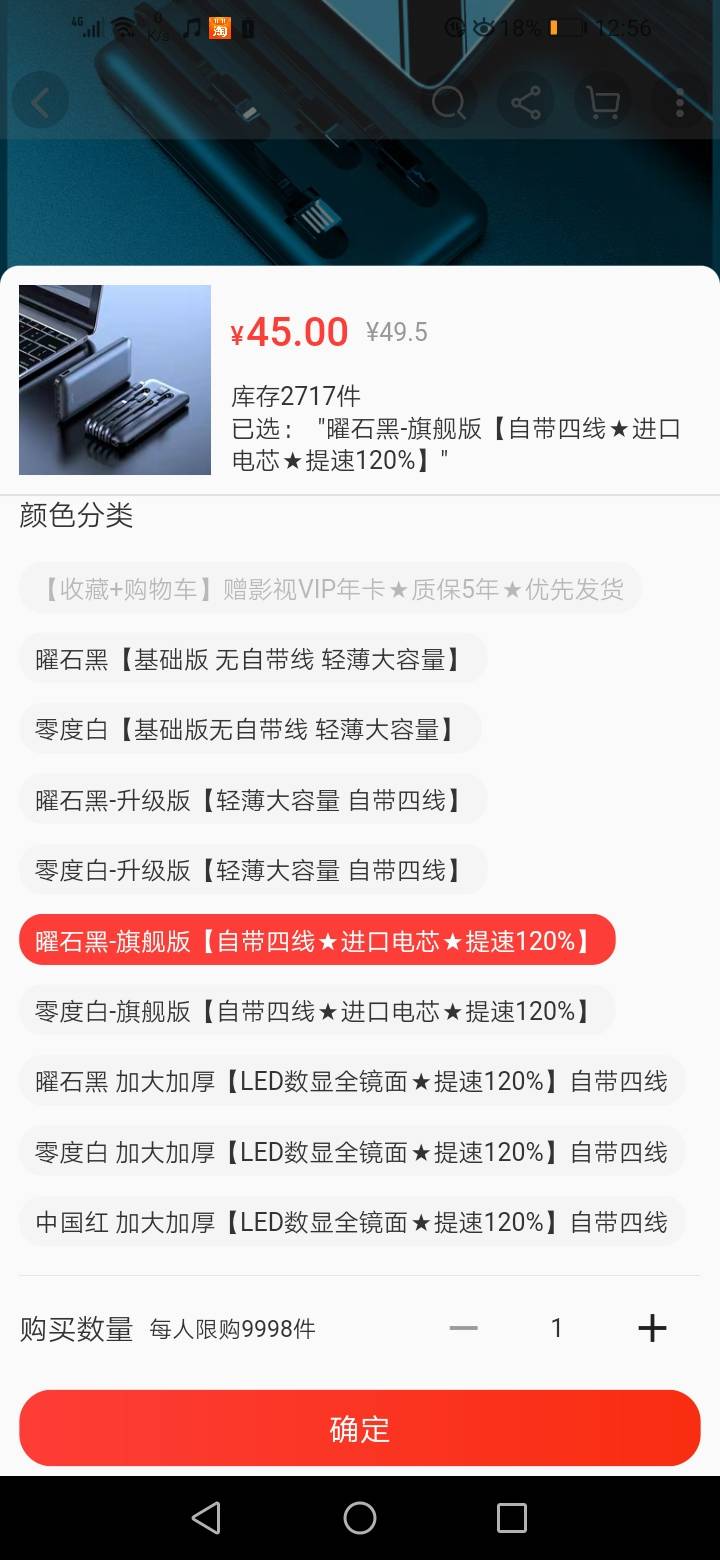Open the product thumbnail image
The image size is (720, 1560).
click(x=115, y=380)
